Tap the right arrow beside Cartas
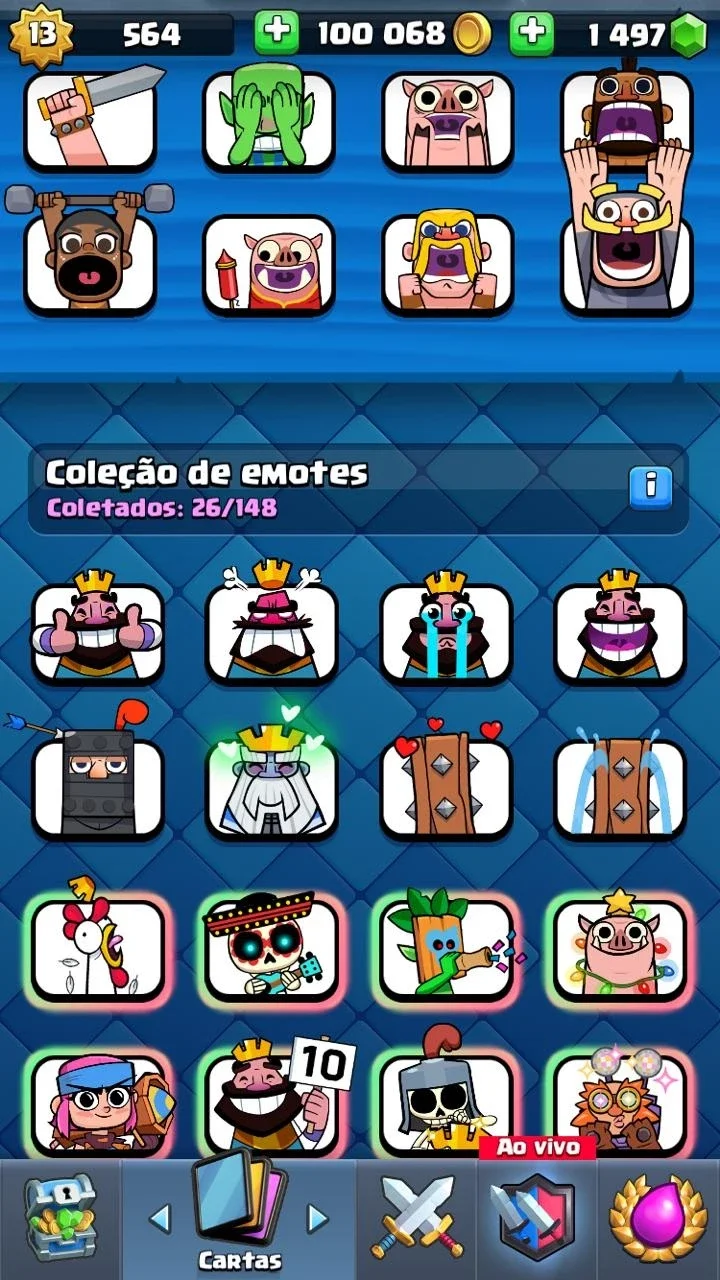Image resolution: width=720 pixels, height=1280 pixels. coord(317,1218)
